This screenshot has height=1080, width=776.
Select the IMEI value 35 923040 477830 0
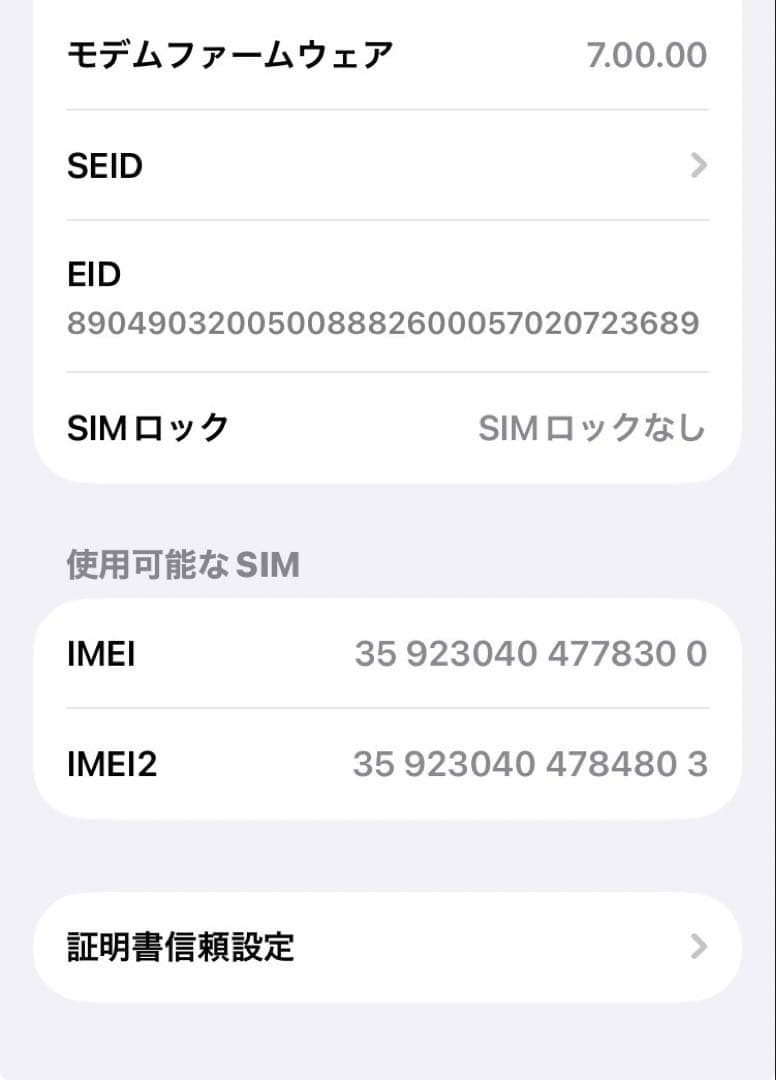[x=530, y=653]
